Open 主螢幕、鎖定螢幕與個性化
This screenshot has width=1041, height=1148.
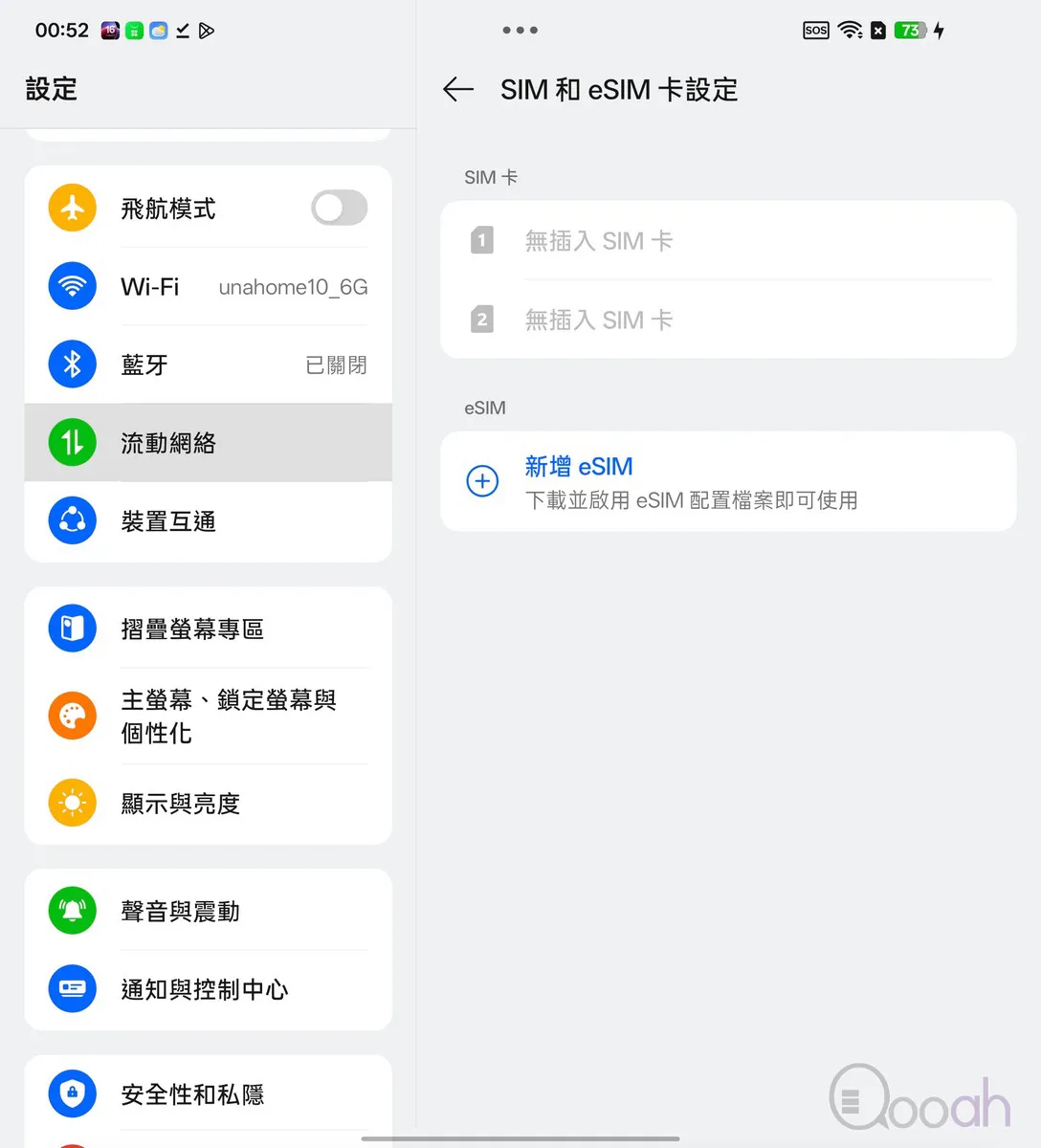208,717
